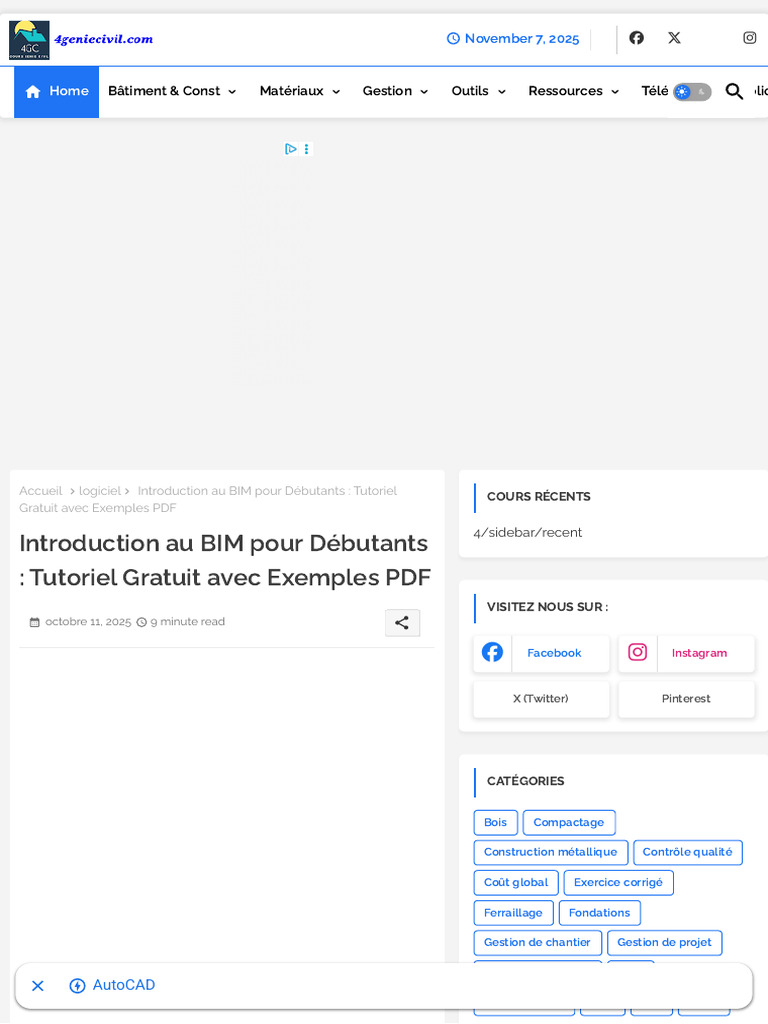Open the search magnifier icon
This screenshot has width=768, height=1024.
tap(734, 91)
